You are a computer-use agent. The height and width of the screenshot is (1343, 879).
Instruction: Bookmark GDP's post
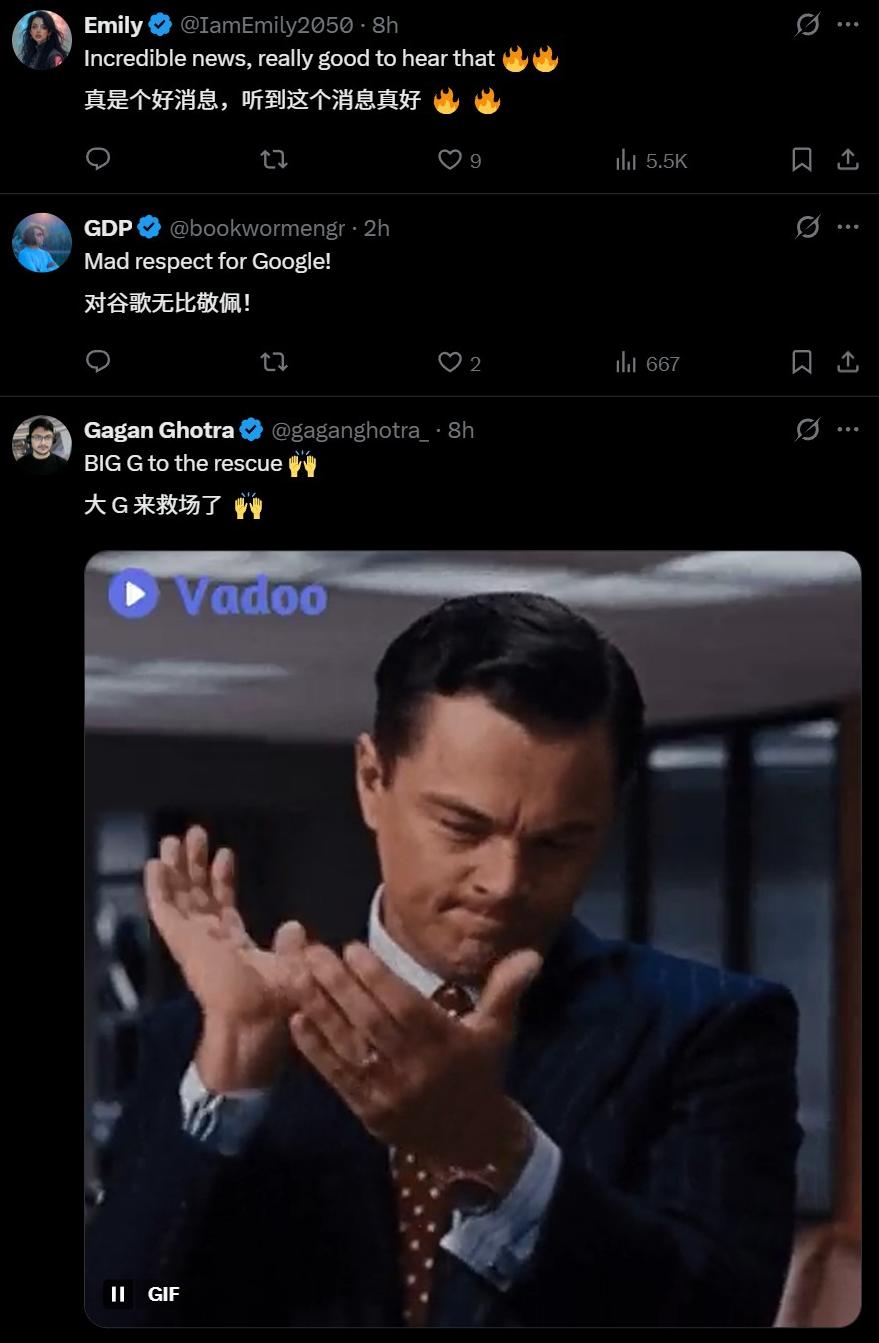point(802,362)
